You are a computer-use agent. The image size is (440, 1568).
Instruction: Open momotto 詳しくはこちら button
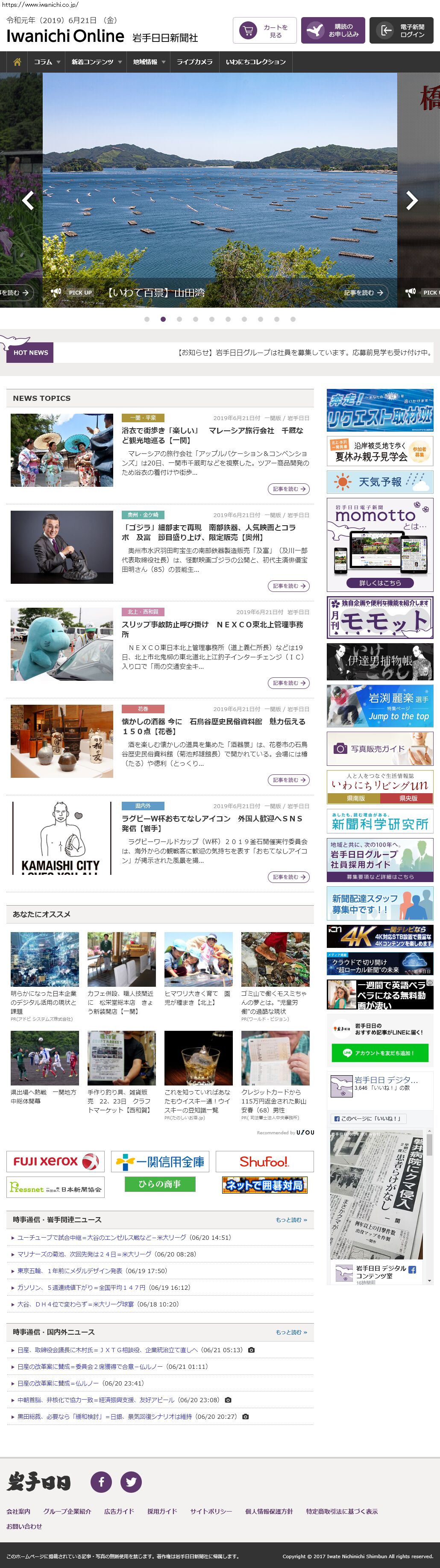point(380,582)
